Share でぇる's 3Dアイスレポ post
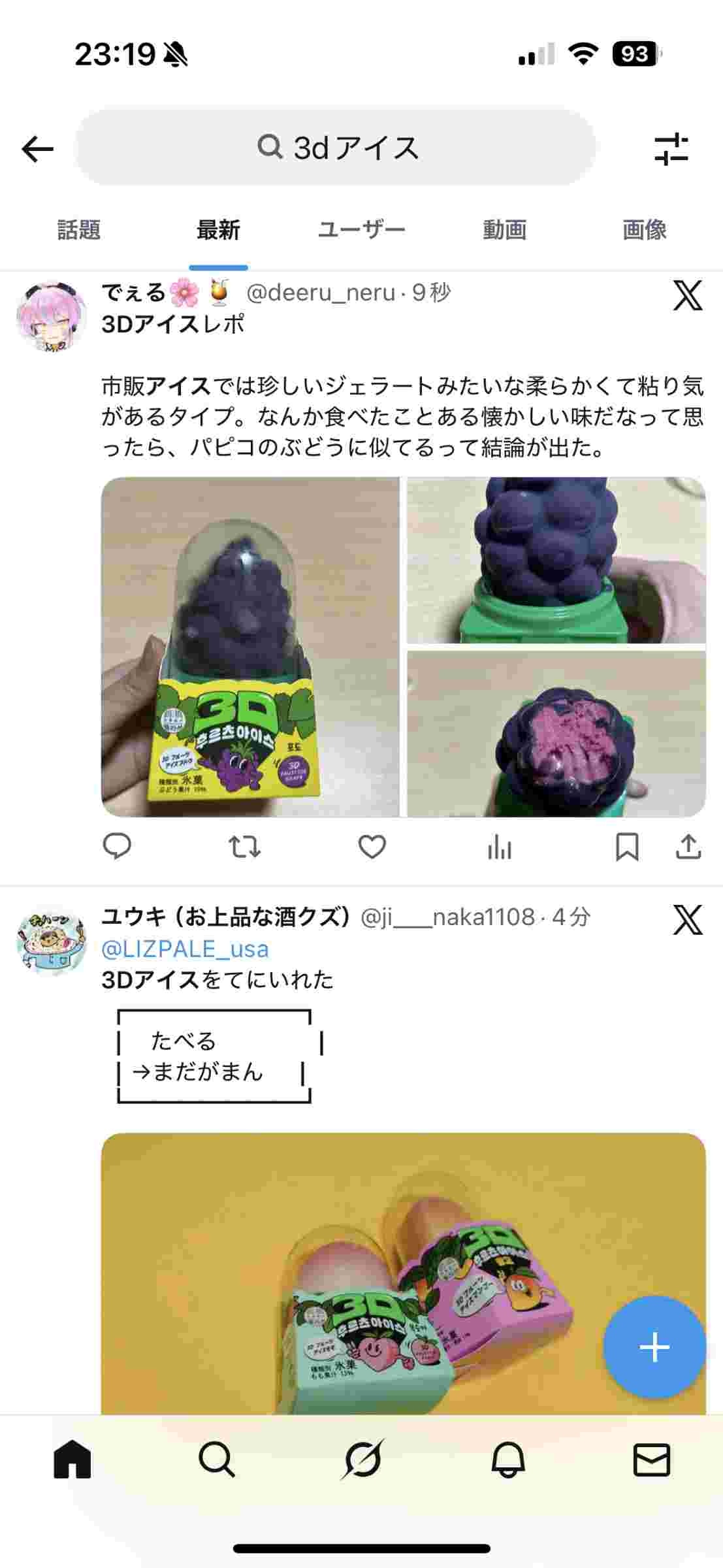Screen dimensions: 723x1568 pyautogui.click(x=688, y=847)
